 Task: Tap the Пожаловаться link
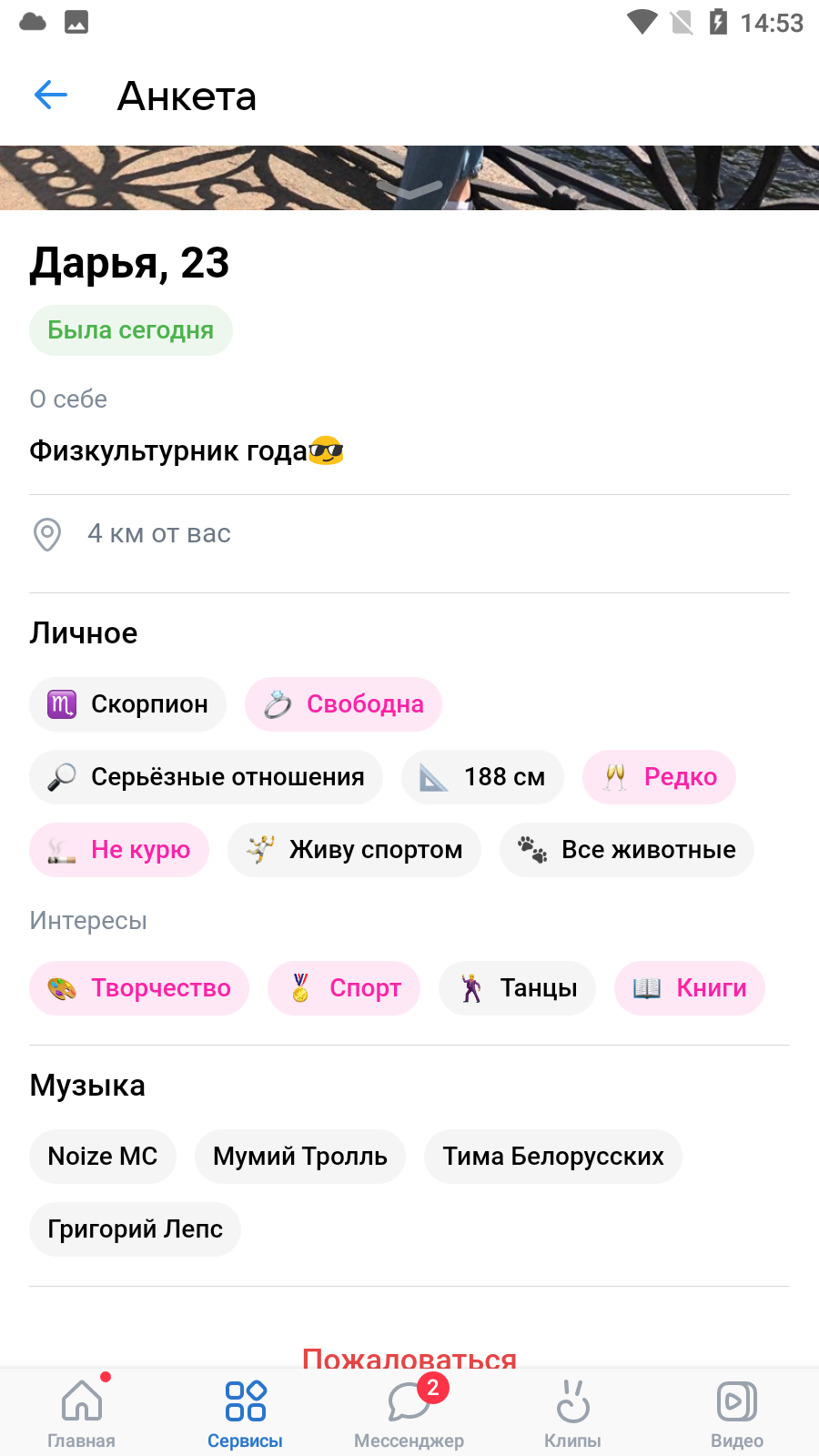pyautogui.click(x=409, y=1357)
